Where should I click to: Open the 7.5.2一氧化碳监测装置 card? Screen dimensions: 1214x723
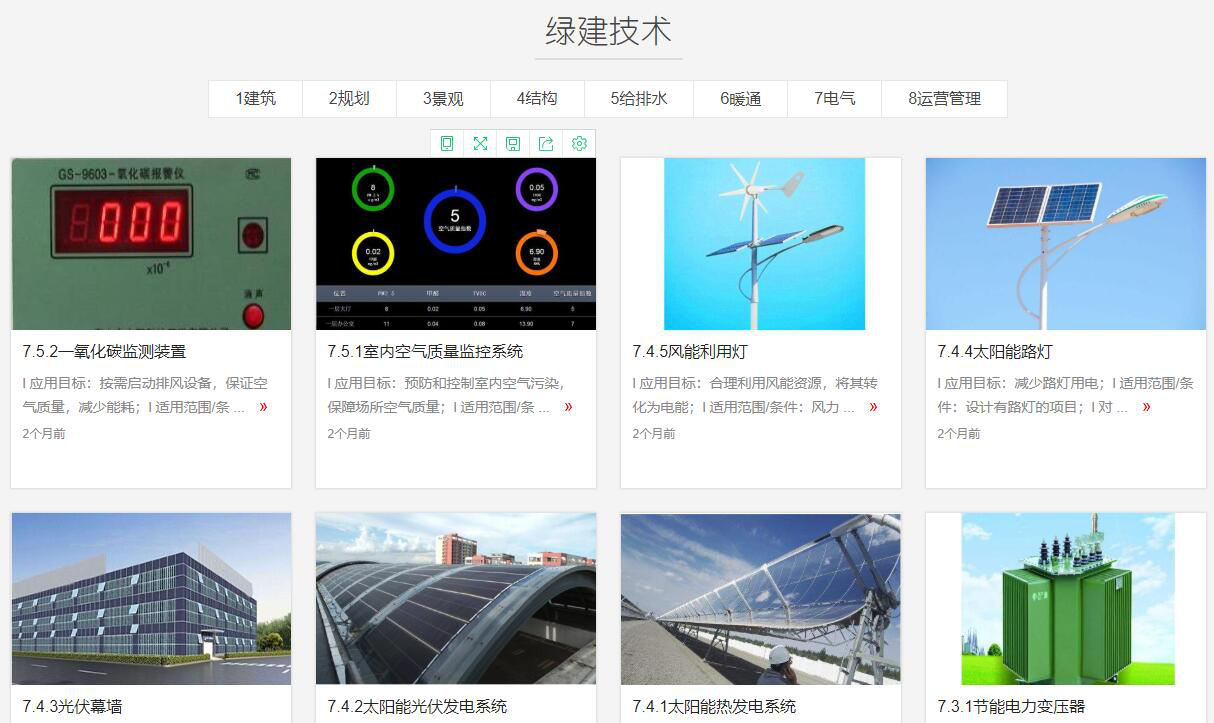pos(104,352)
